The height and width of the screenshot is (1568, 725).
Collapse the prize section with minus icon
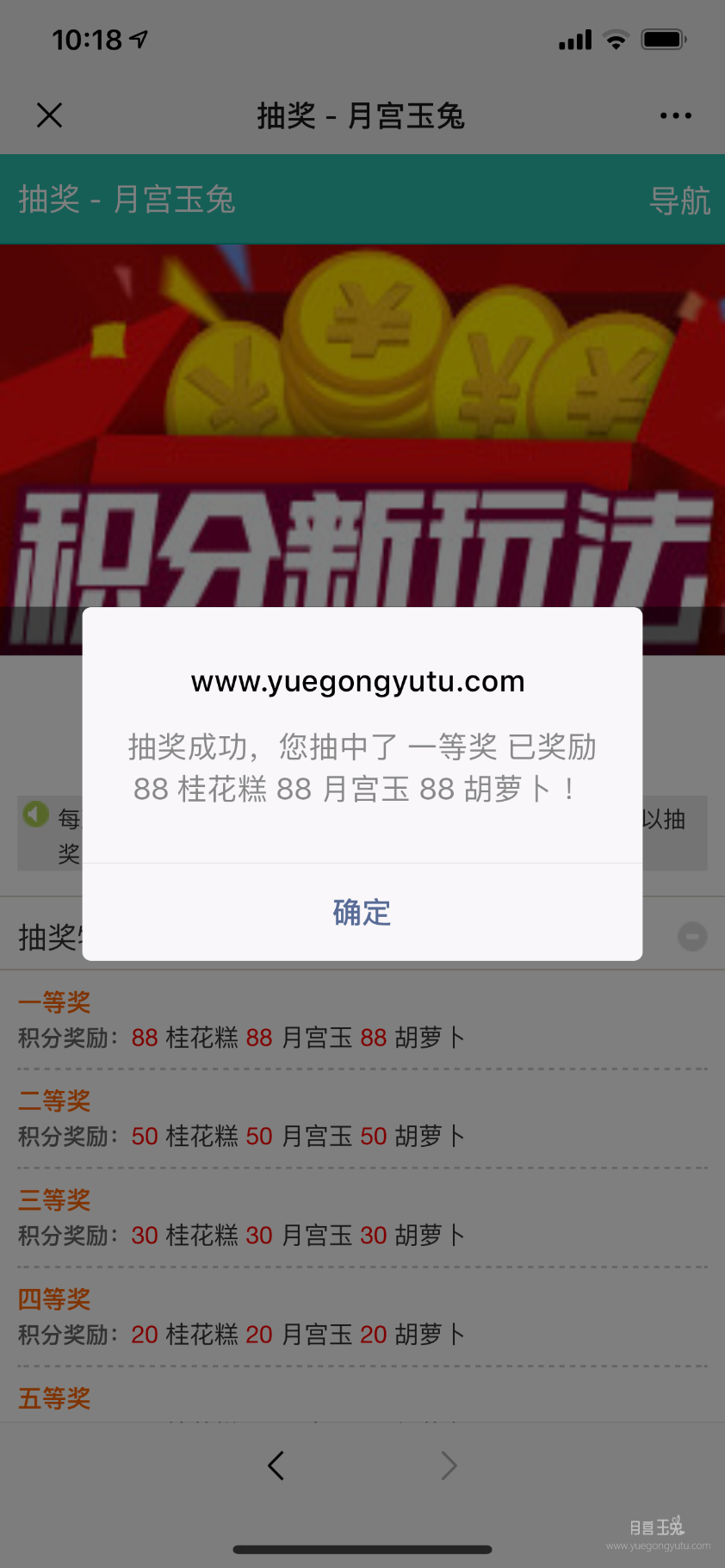(x=692, y=936)
